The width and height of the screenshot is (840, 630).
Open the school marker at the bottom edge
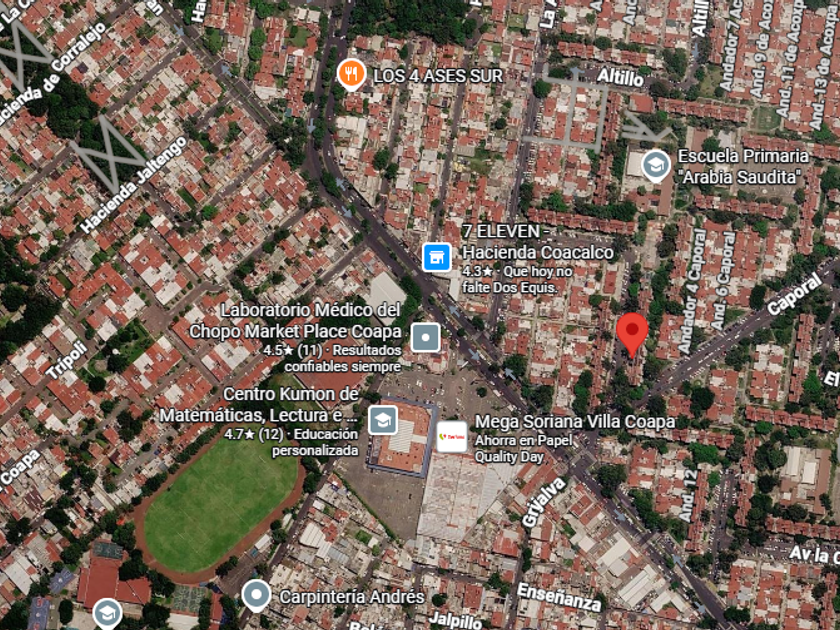coord(107,614)
